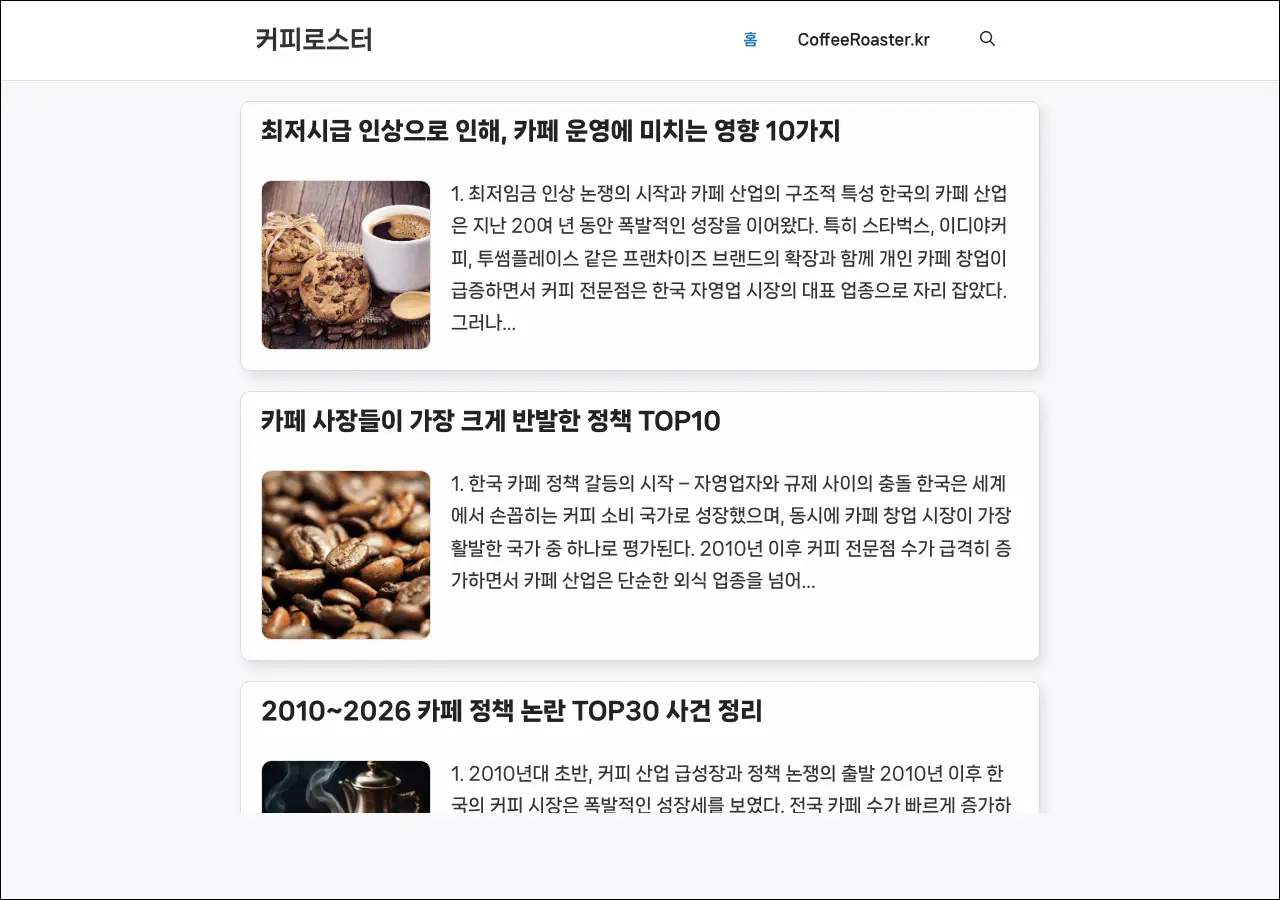Open the search icon in header
Image resolution: width=1280 pixels, height=900 pixels.
pyautogui.click(x=987, y=39)
